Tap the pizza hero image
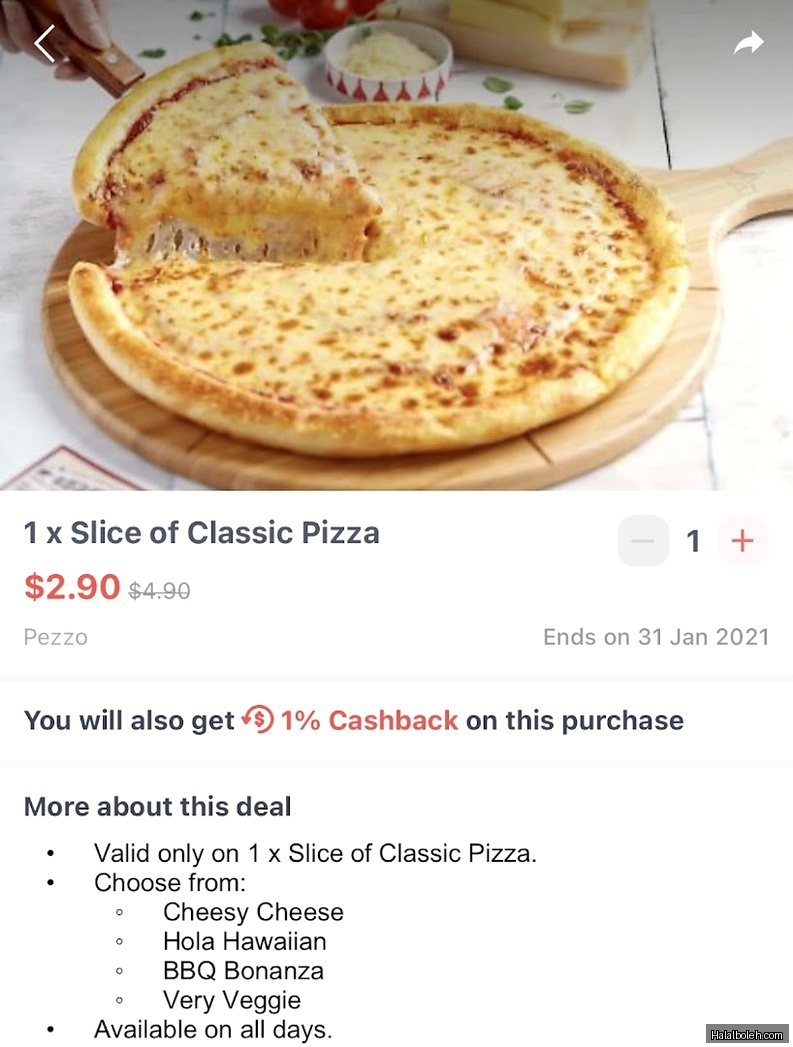 [x=396, y=245]
